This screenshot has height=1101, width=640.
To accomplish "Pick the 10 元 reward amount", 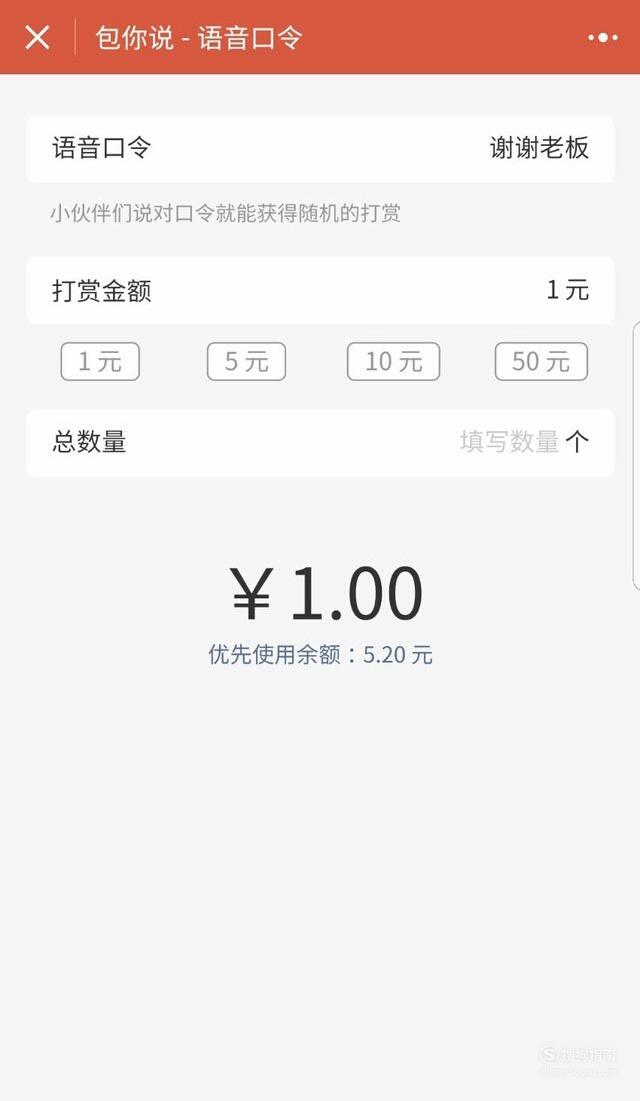I will click(393, 362).
